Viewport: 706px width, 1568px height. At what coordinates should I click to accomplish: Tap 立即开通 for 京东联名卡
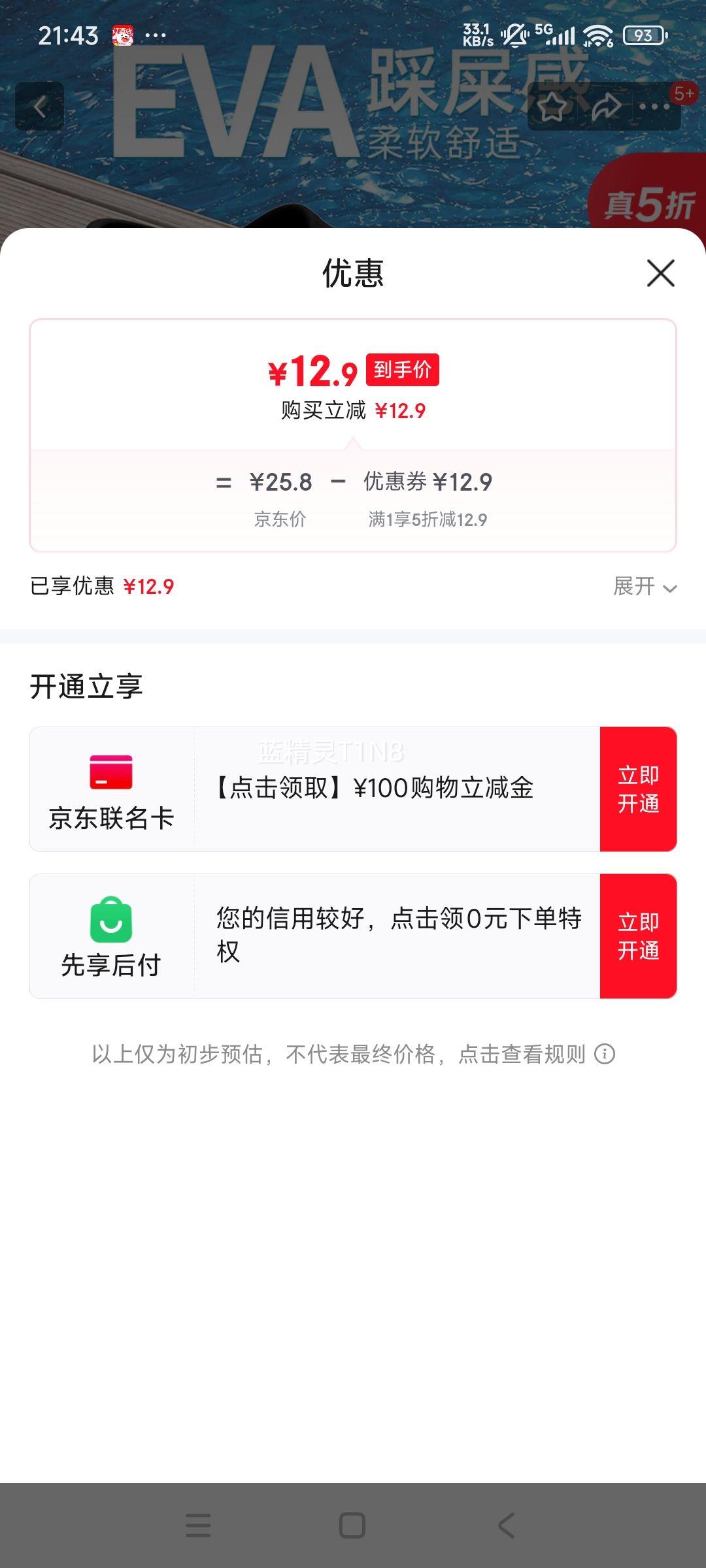click(638, 789)
